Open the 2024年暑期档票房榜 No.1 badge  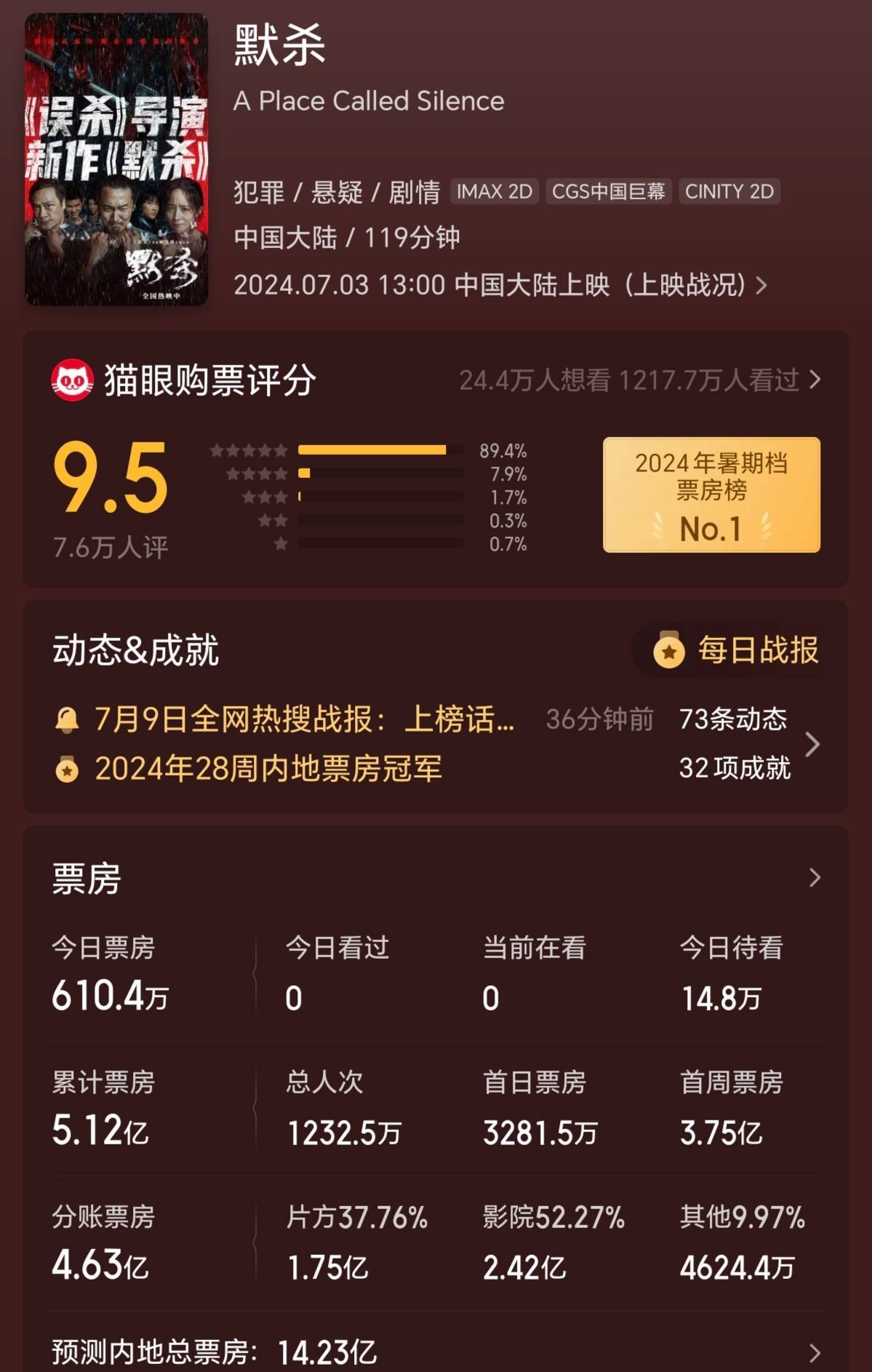point(711,495)
